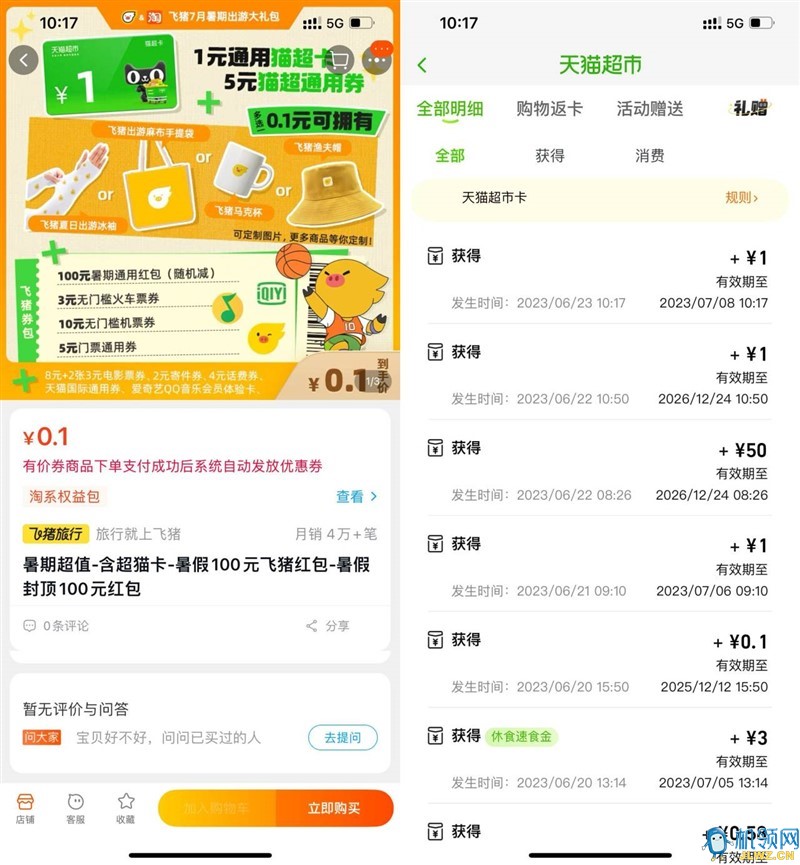The height and width of the screenshot is (865, 800).
Task: Tap 立即购买 to buy now
Action: pos(334,808)
